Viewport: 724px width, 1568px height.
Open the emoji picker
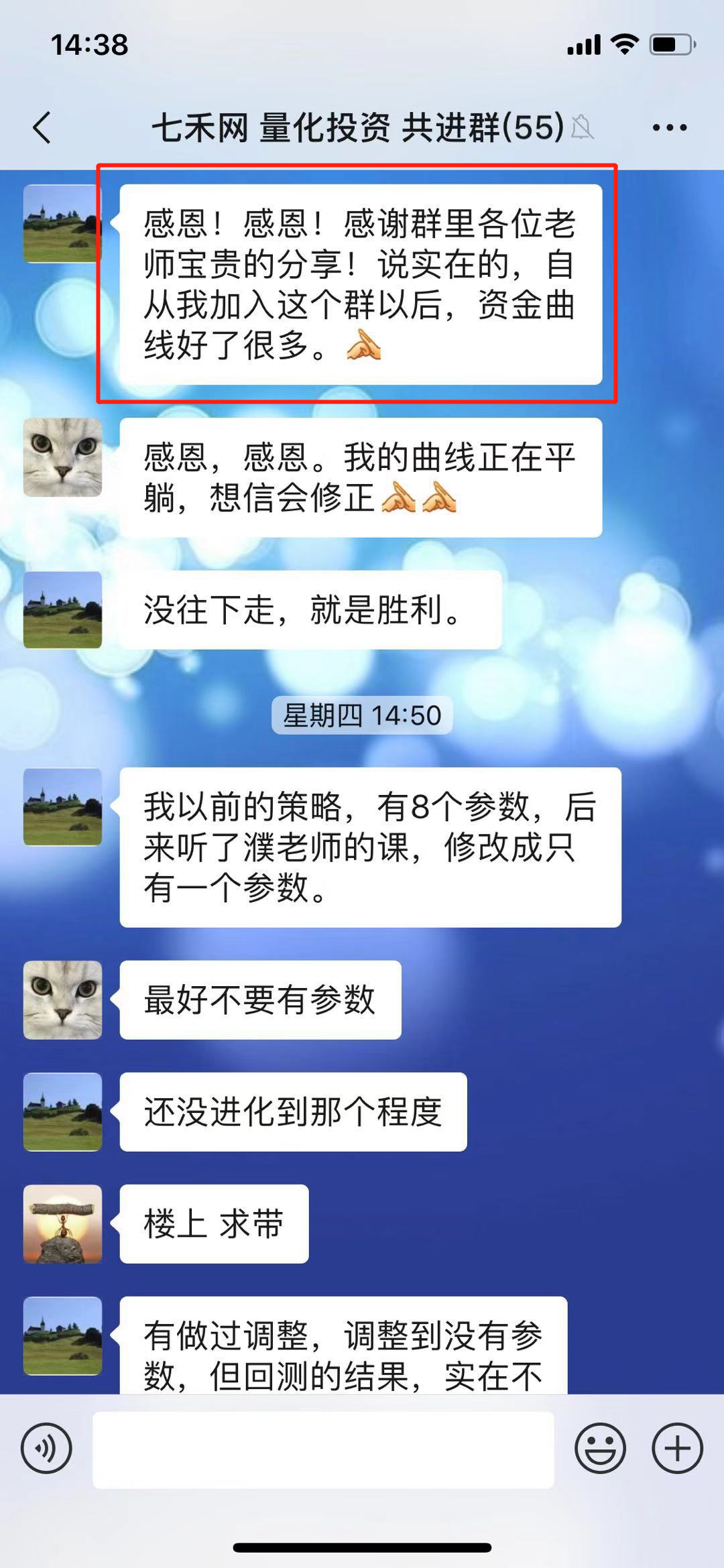click(x=600, y=1448)
